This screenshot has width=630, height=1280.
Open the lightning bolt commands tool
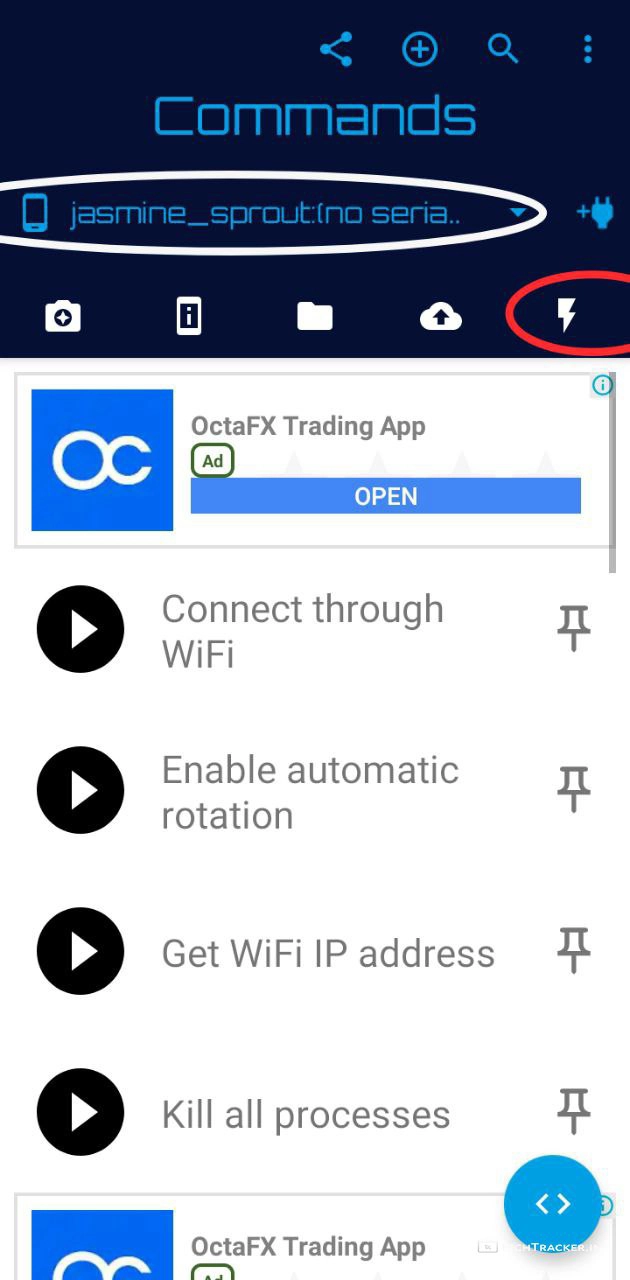(x=566, y=316)
